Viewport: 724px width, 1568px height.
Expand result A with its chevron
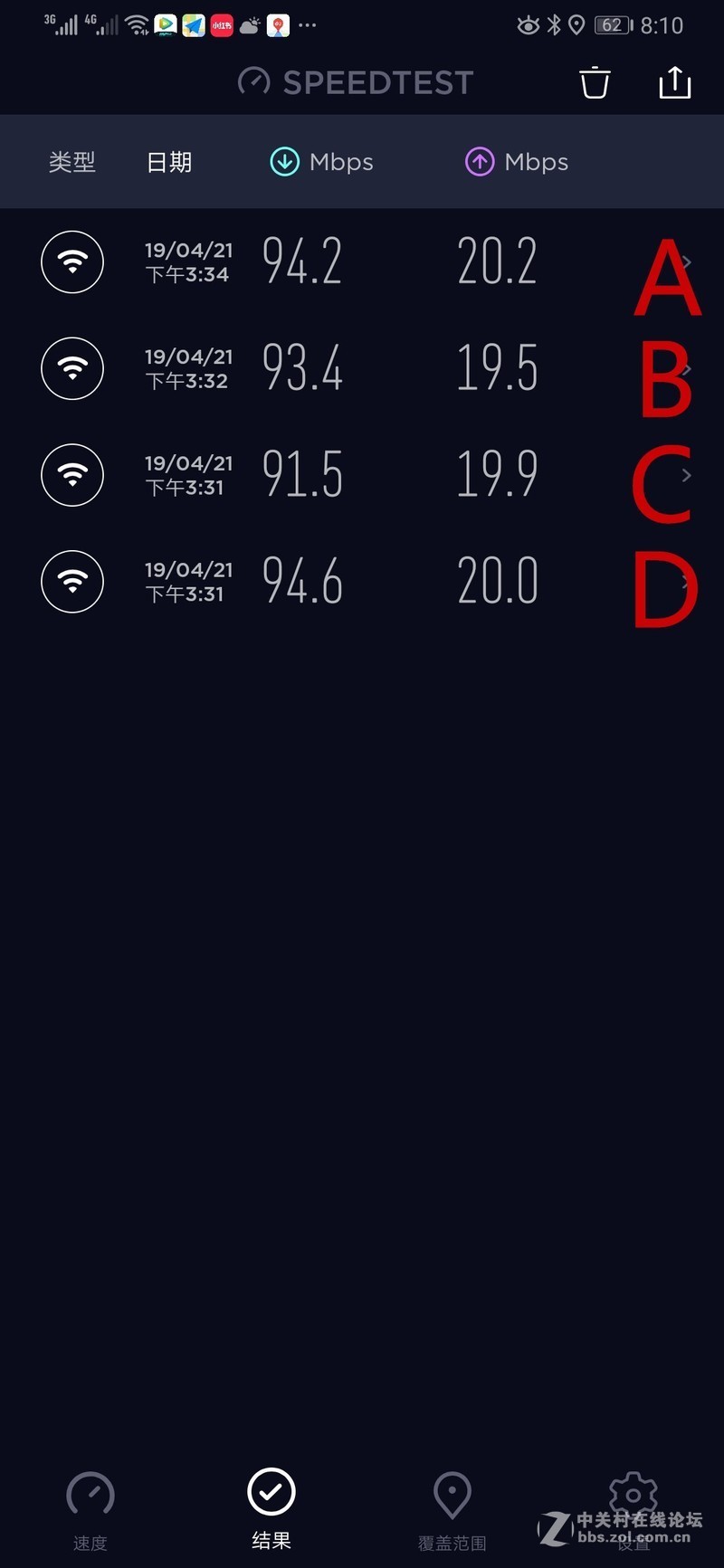tap(687, 261)
